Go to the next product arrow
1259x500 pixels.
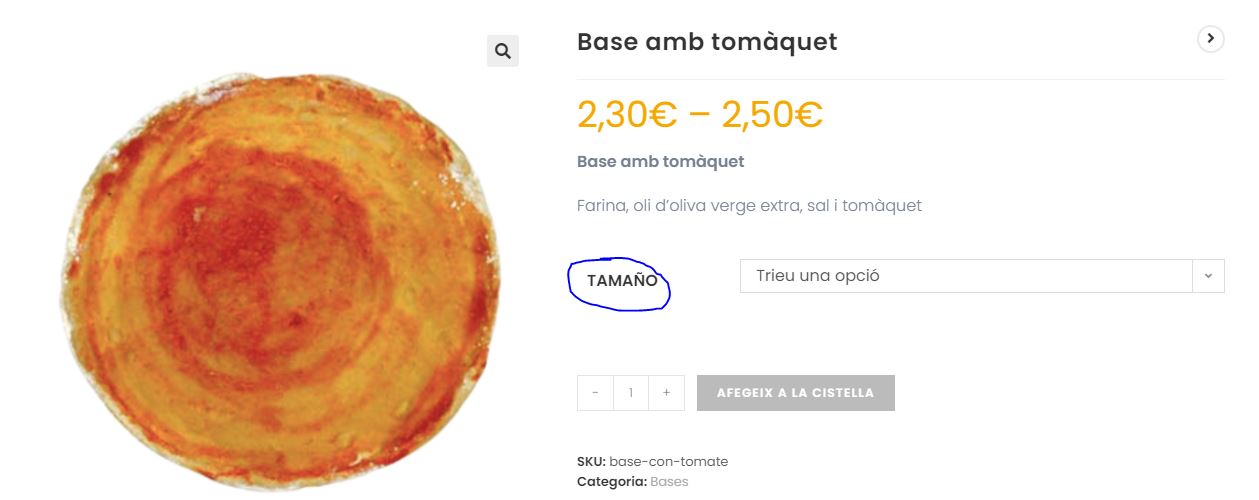[x=1210, y=39]
